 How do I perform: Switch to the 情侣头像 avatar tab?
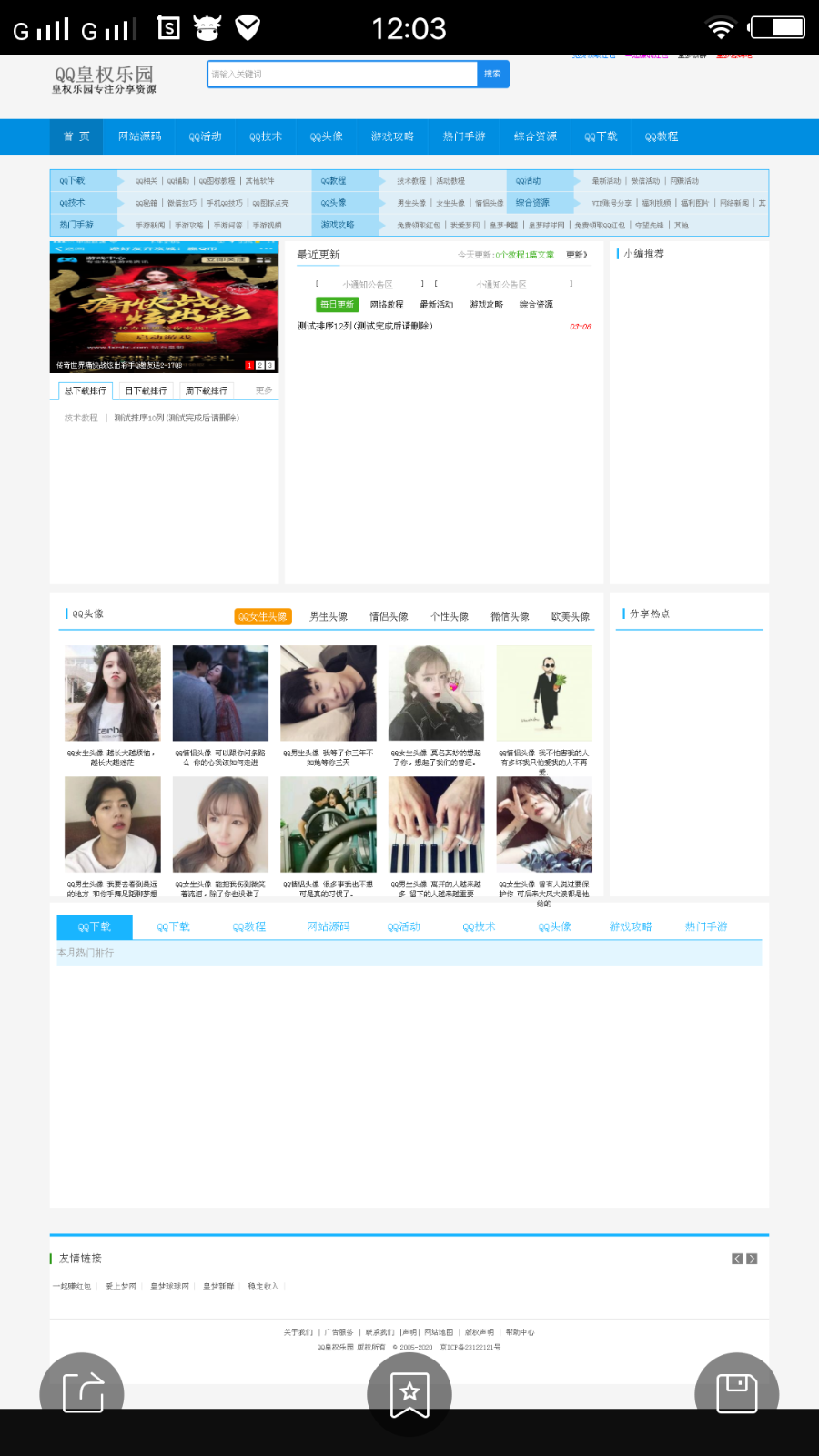tap(389, 616)
